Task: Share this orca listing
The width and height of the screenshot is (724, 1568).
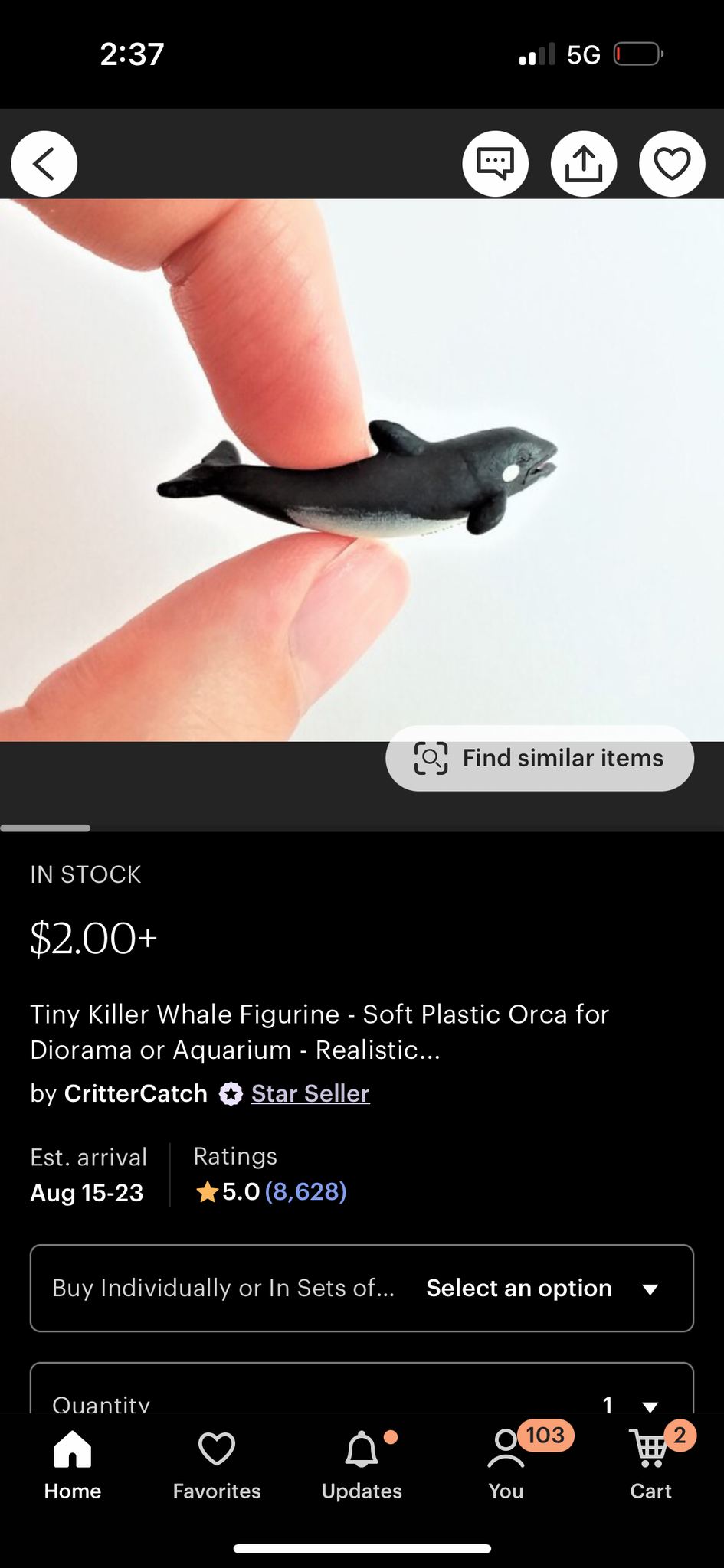Action: pos(584,164)
